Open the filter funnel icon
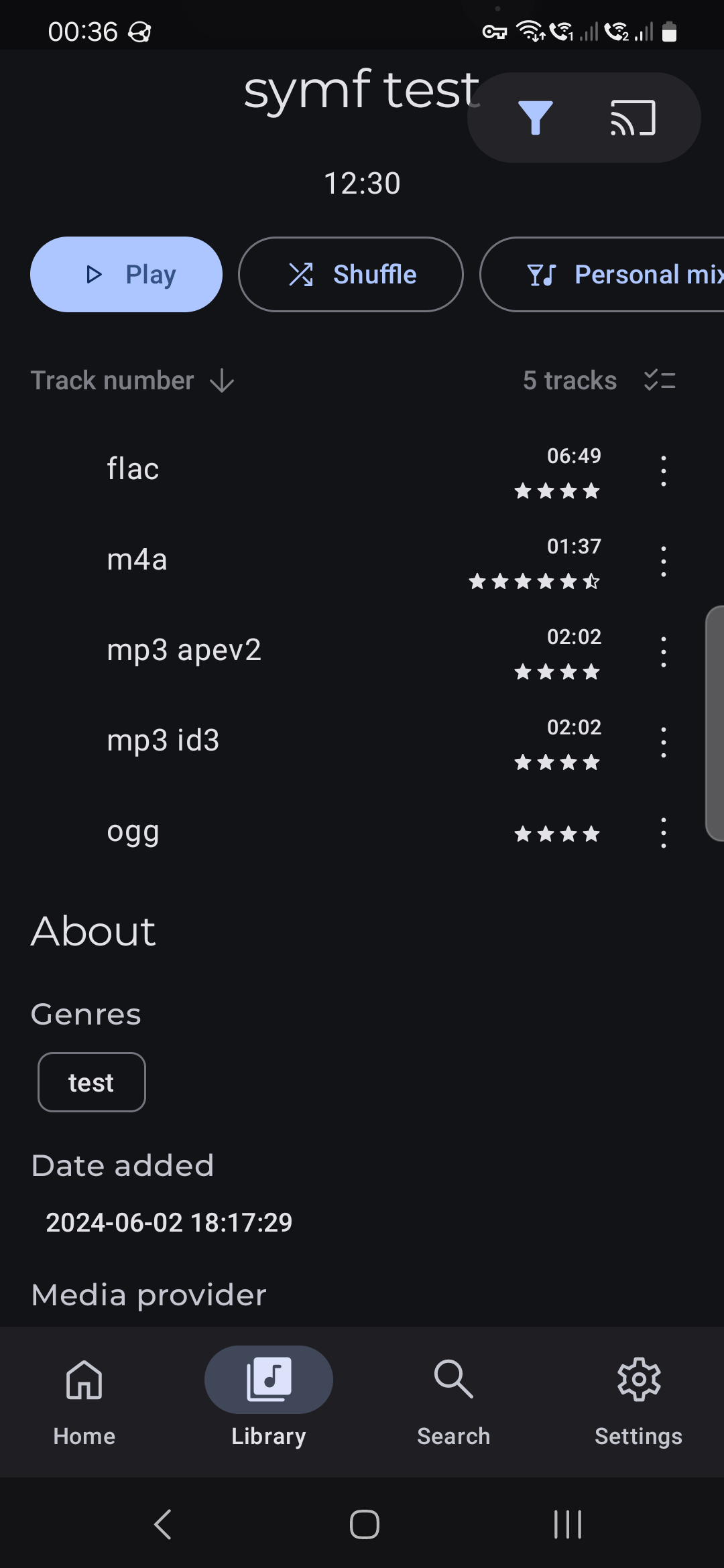The width and height of the screenshot is (724, 1568). 535,118
